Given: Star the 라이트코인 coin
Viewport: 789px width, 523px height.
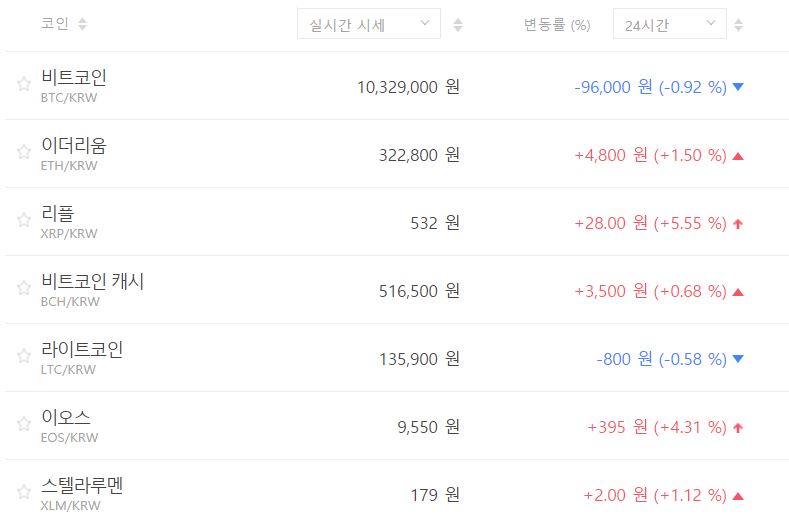Looking at the screenshot, I should tap(23, 356).
